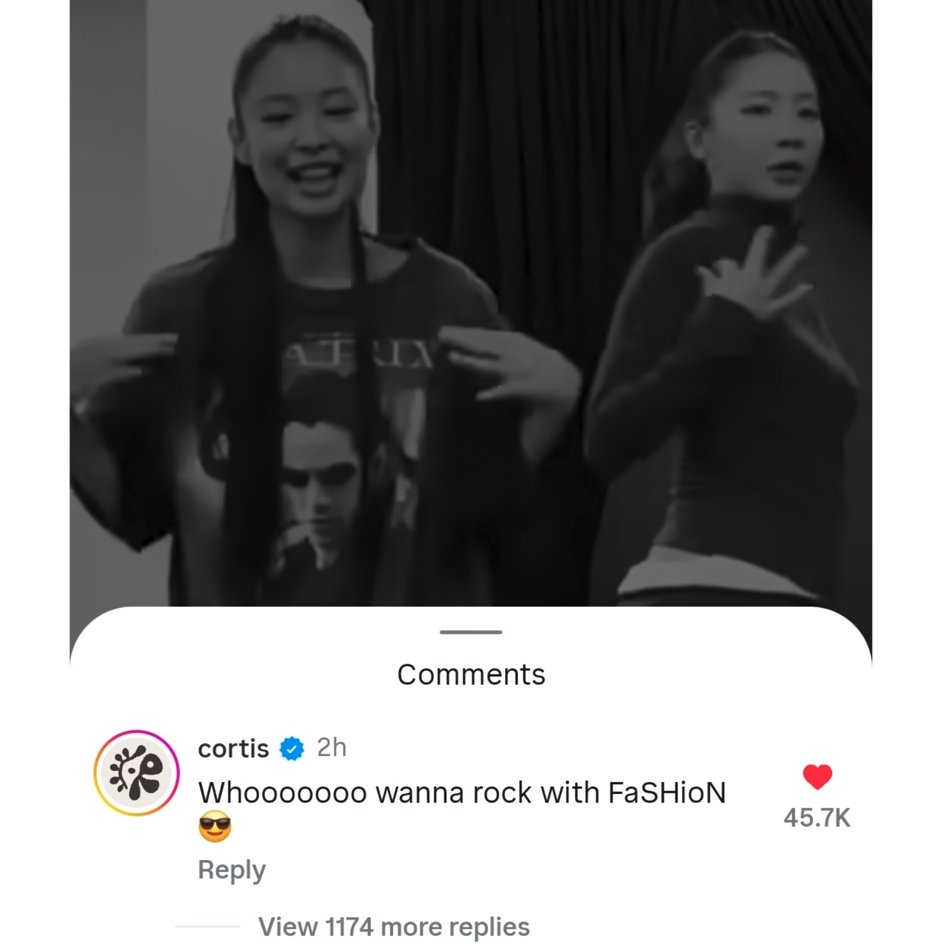Reply to the cortis comment
The width and height of the screenshot is (943, 944).
[232, 870]
